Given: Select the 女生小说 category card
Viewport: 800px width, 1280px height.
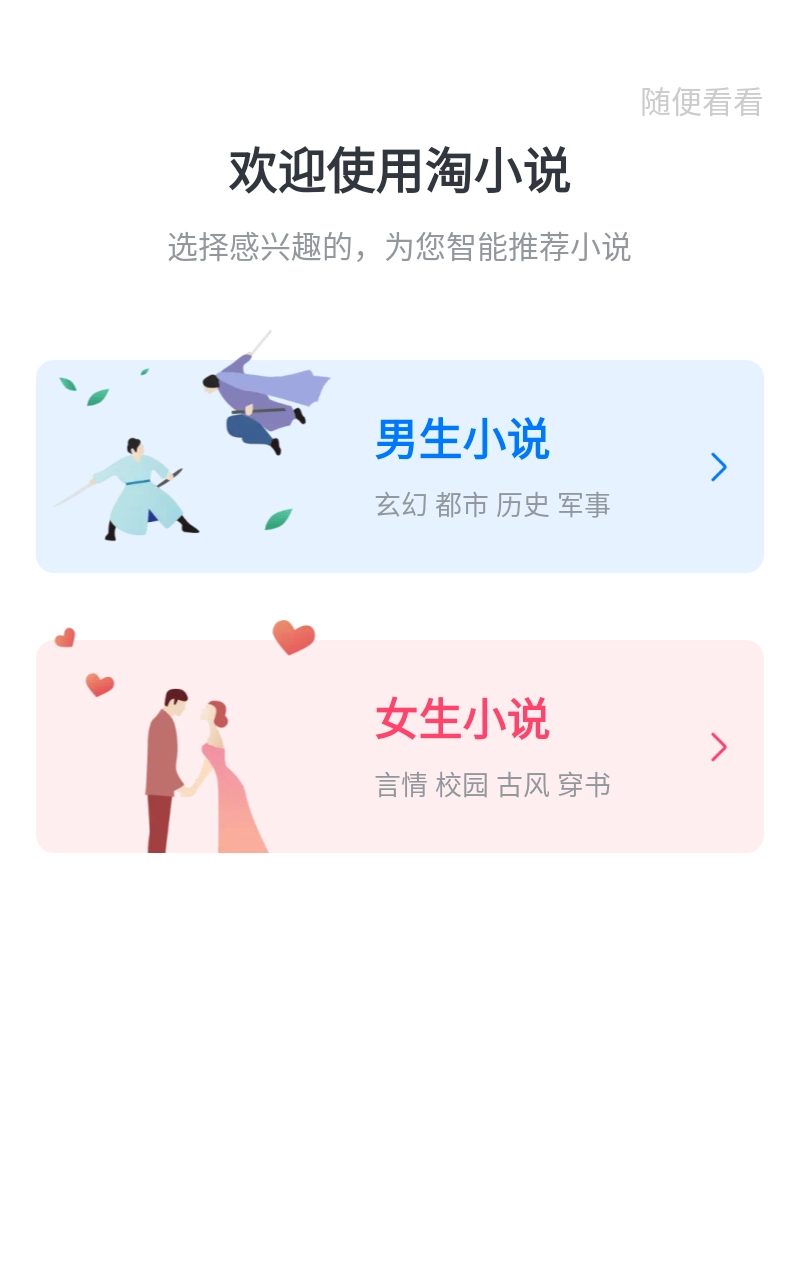Looking at the screenshot, I should click(400, 747).
